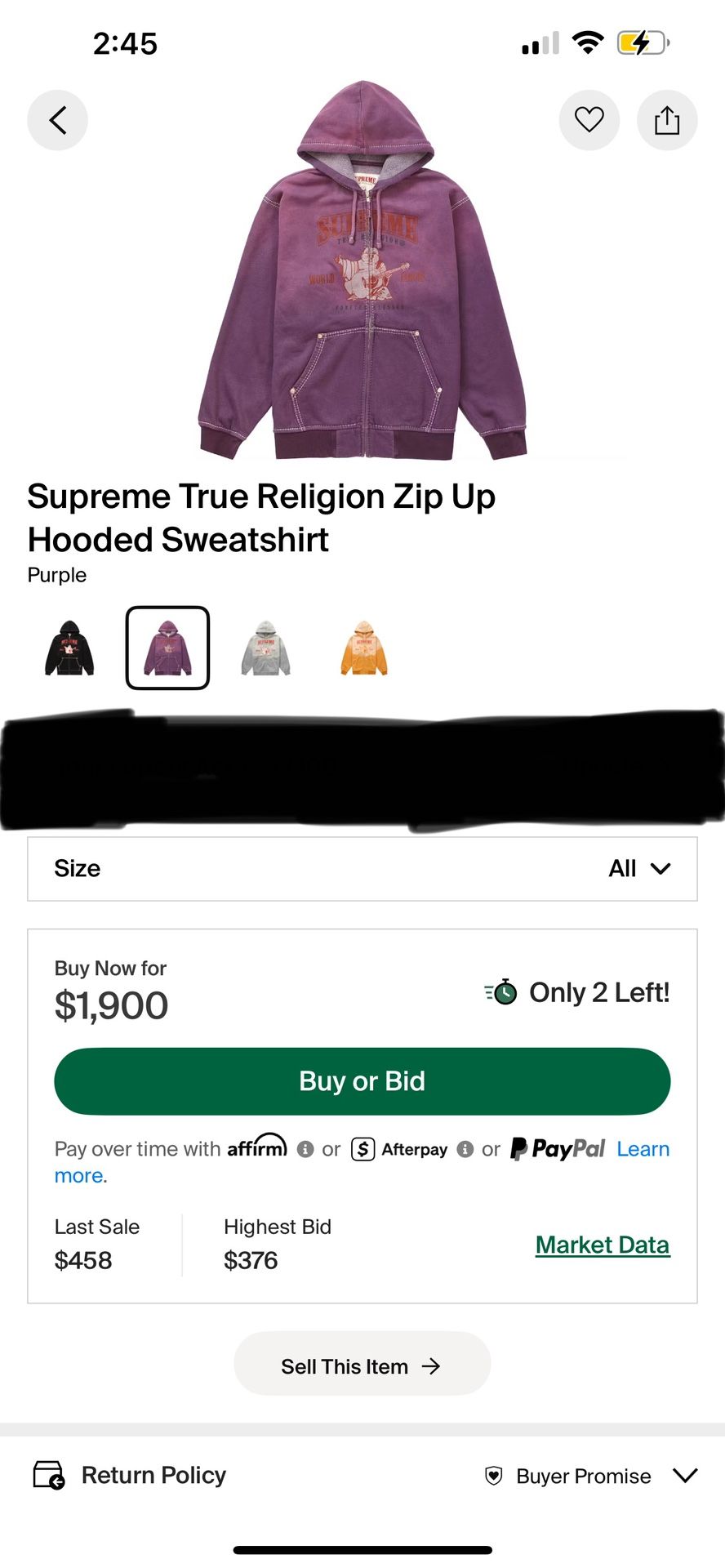
Task: Tap Sell This Item
Action: pyautogui.click(x=362, y=1366)
